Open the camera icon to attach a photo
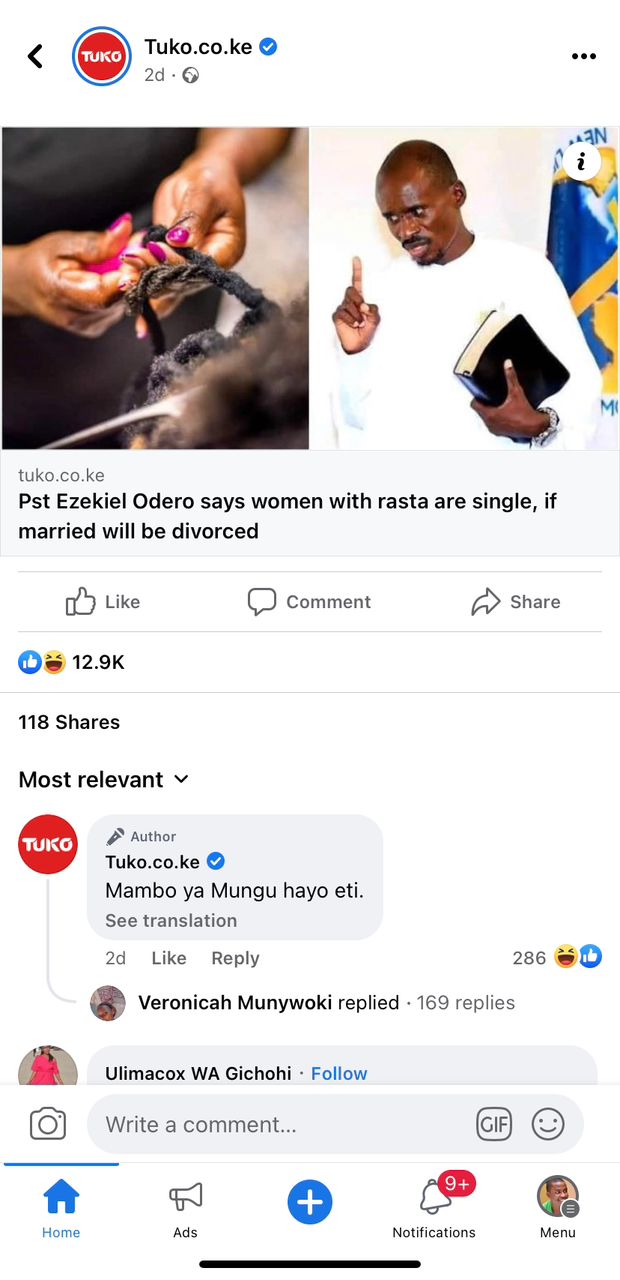 pos(47,1124)
